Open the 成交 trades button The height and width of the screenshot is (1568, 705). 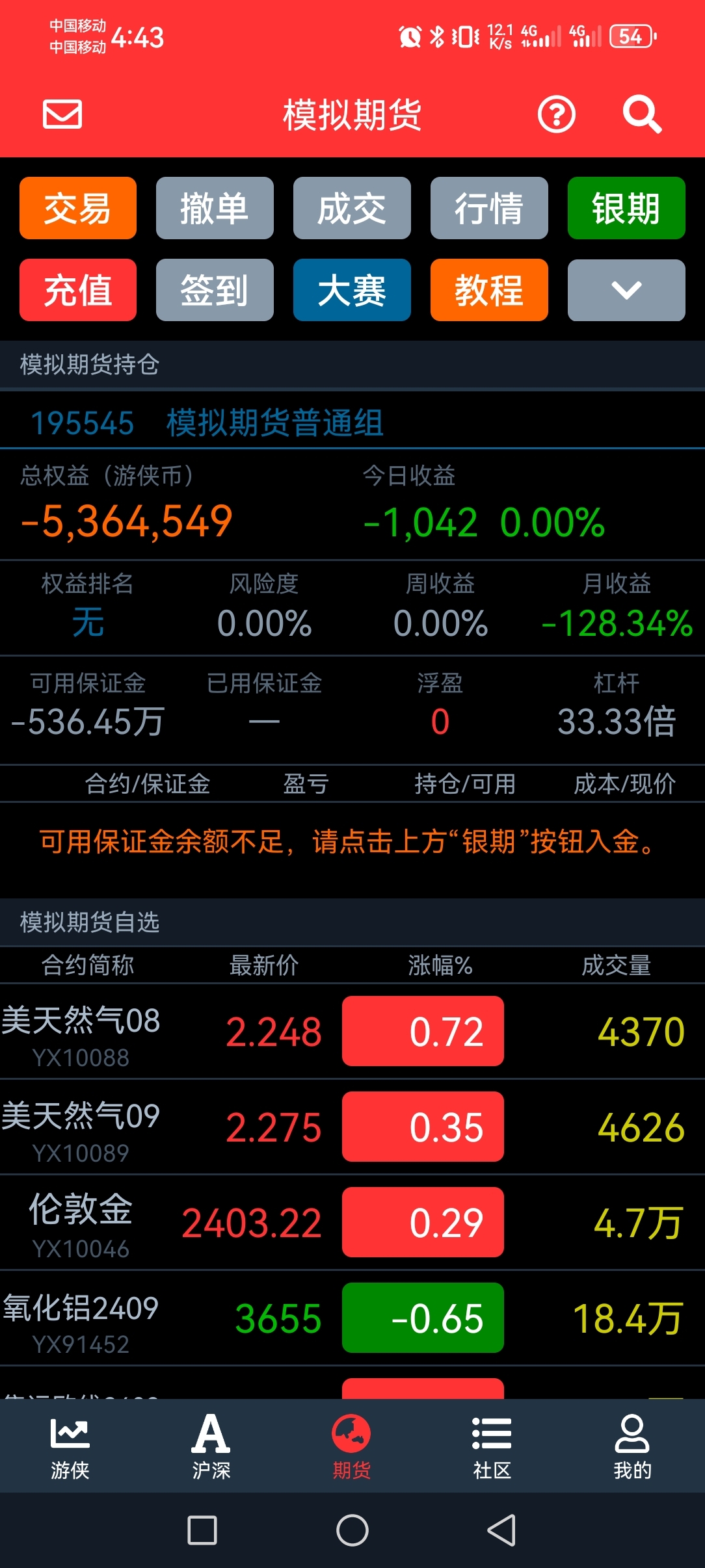(x=352, y=208)
